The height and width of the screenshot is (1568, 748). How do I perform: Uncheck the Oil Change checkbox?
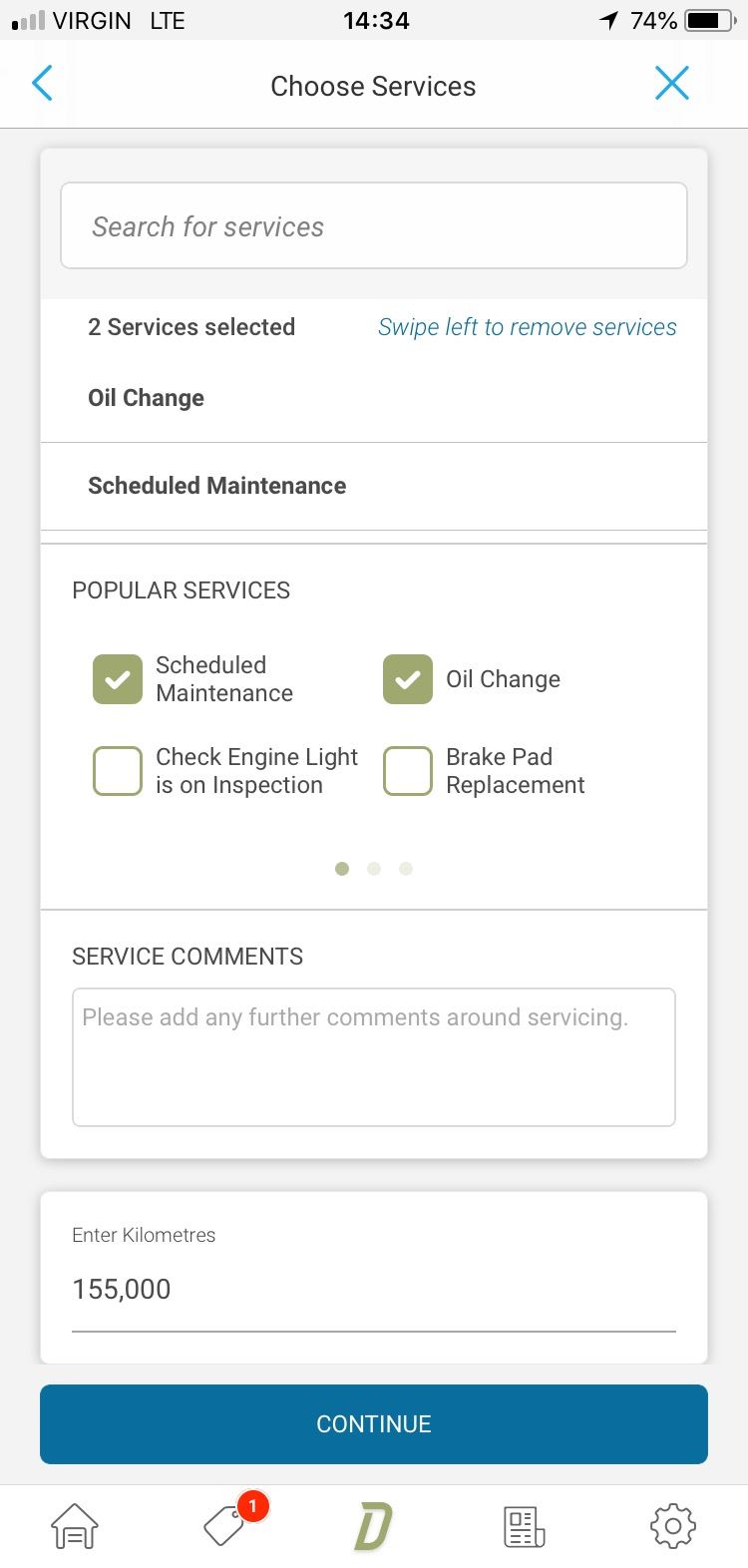point(408,679)
